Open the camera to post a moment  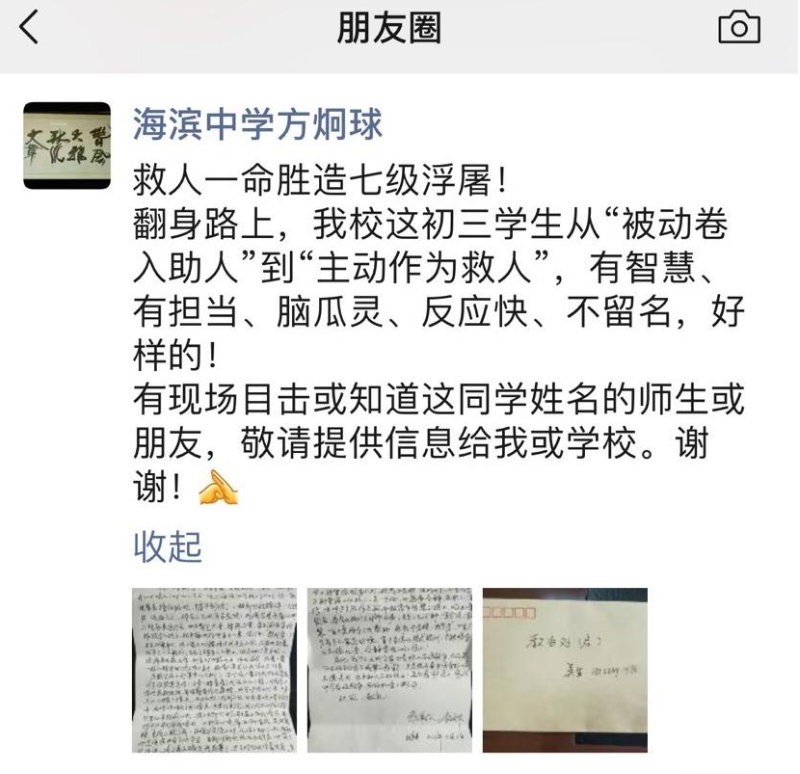tap(739, 29)
